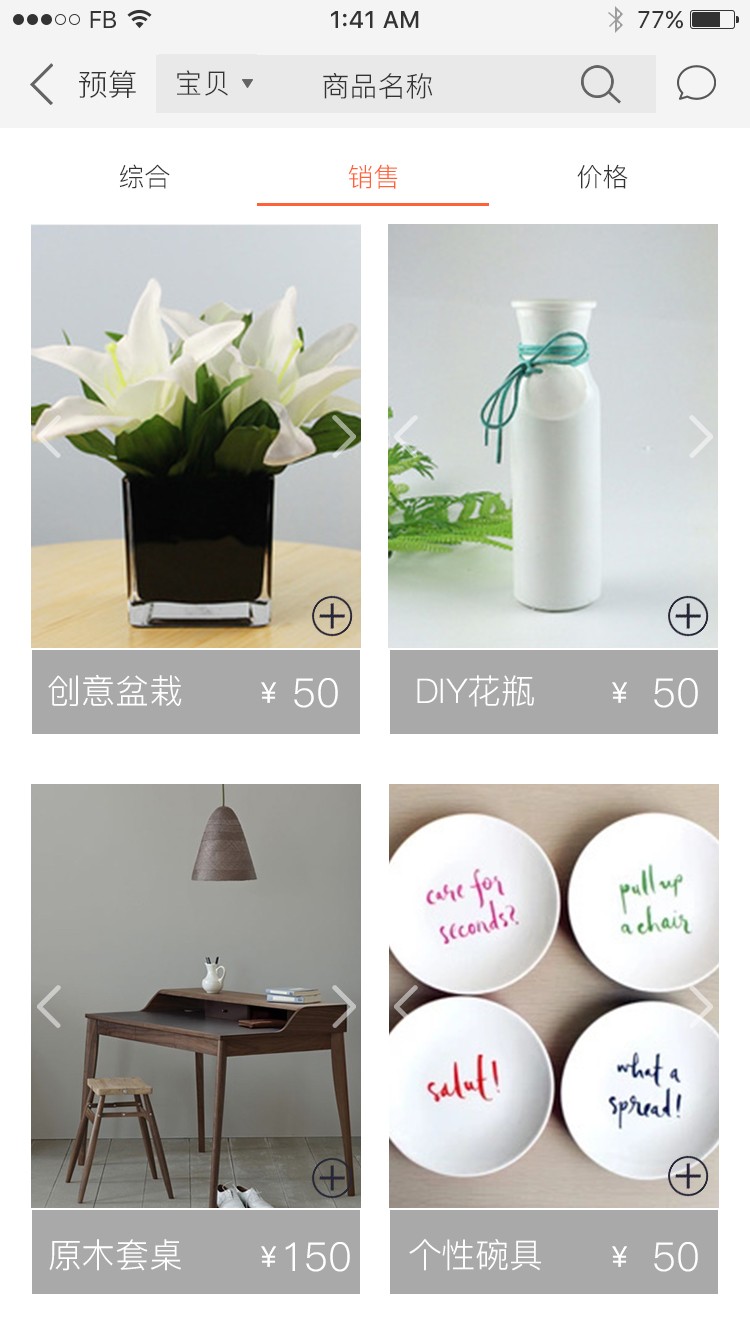
Task: Switch to the 综合 tab
Action: [145, 178]
